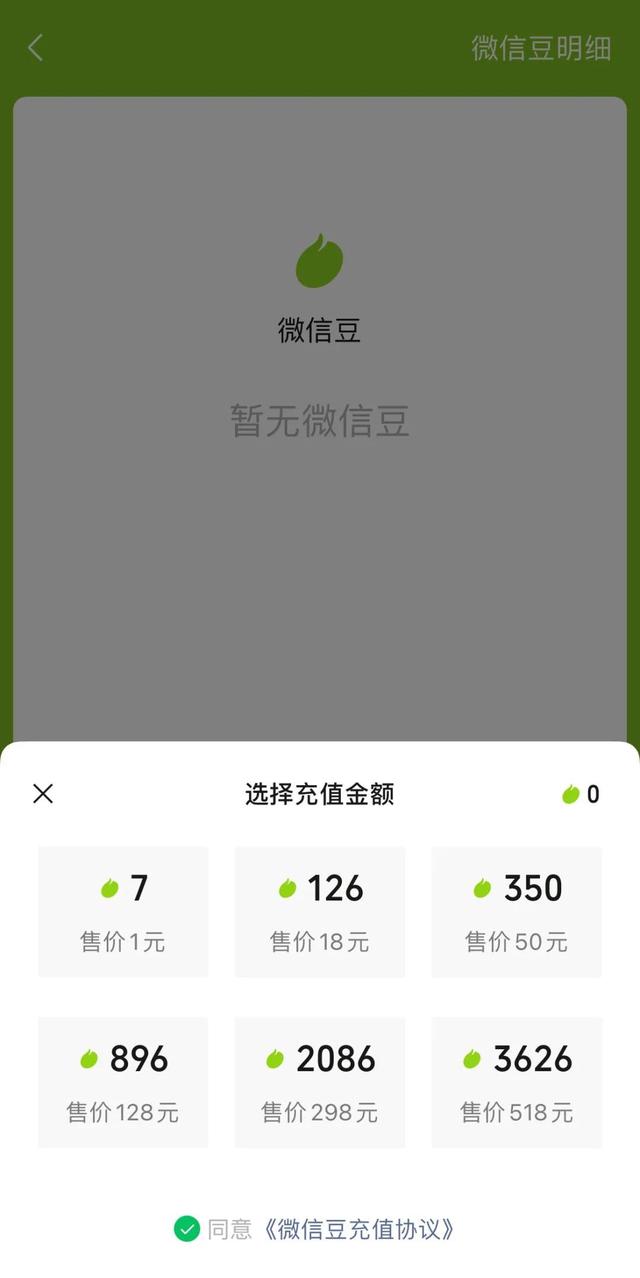The image size is (640, 1278).
Task: Select the 896 beans for 128元 option
Action: click(123, 1082)
